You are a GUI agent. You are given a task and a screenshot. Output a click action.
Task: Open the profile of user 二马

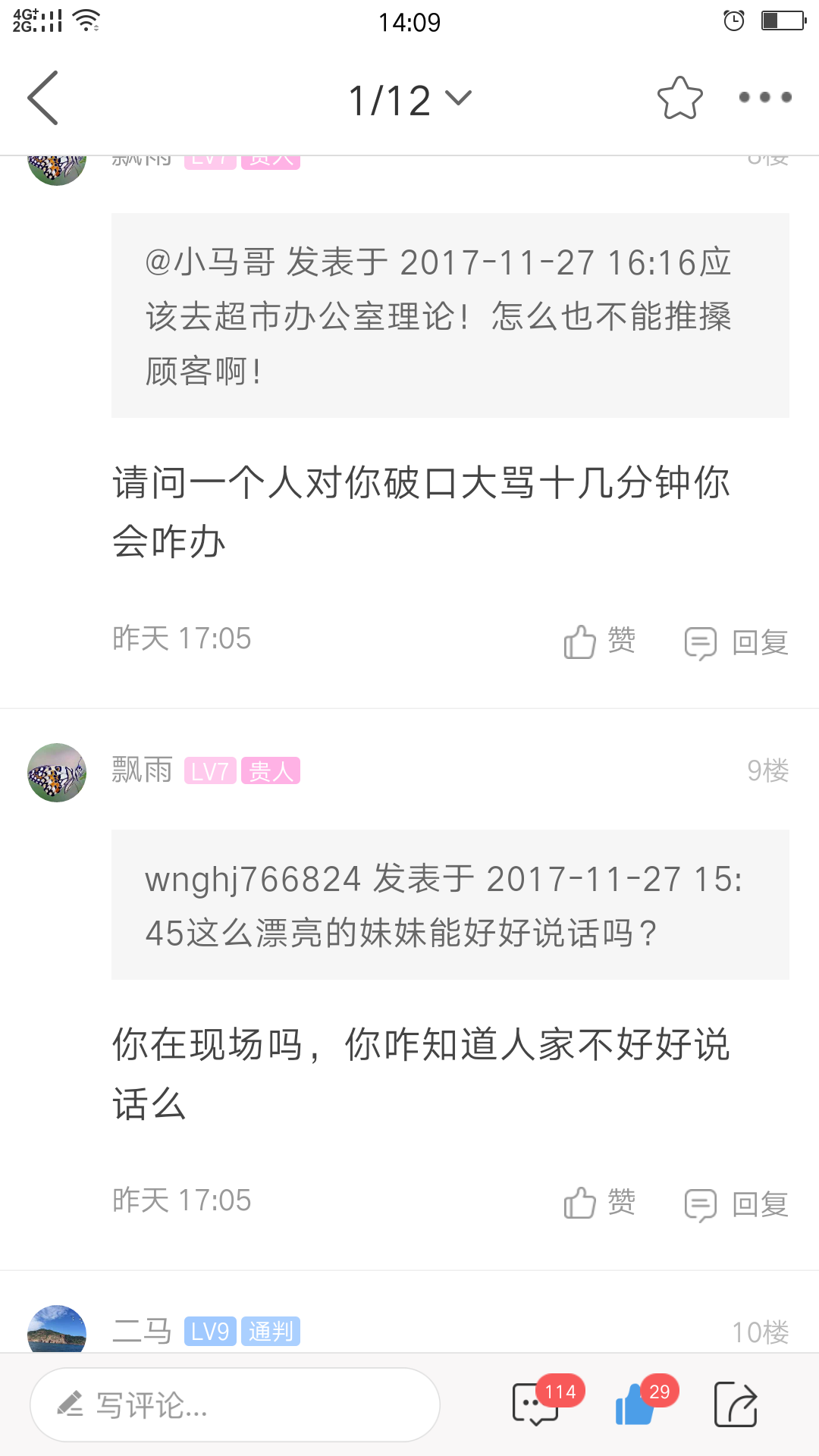pos(57,1330)
